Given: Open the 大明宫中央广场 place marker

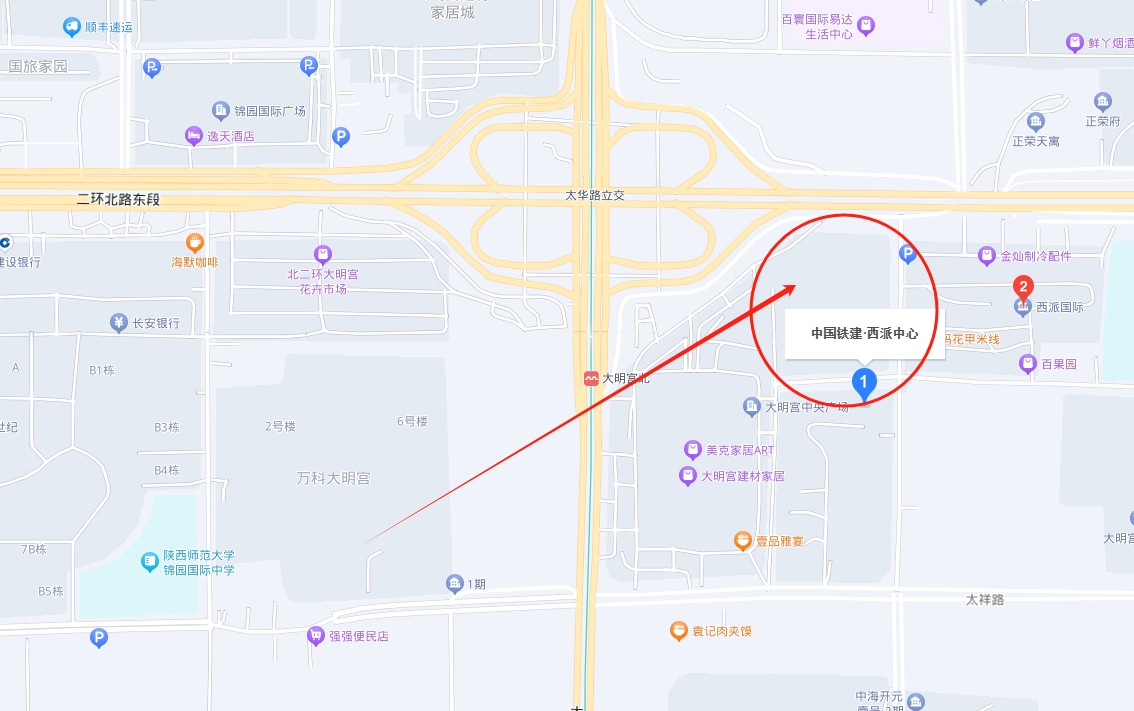Looking at the screenshot, I should click(x=752, y=406).
